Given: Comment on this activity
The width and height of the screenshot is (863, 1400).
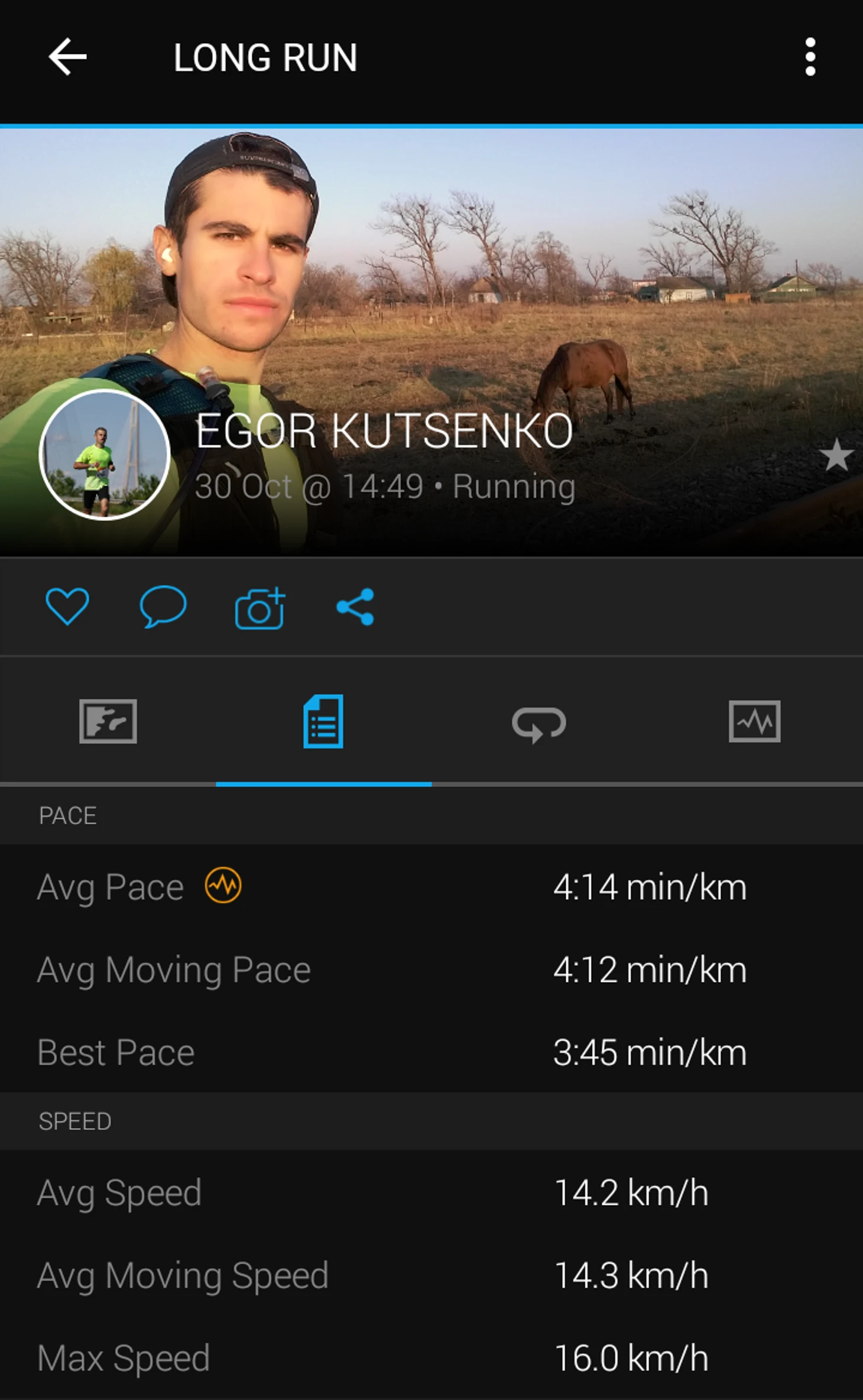Looking at the screenshot, I should point(163,607).
